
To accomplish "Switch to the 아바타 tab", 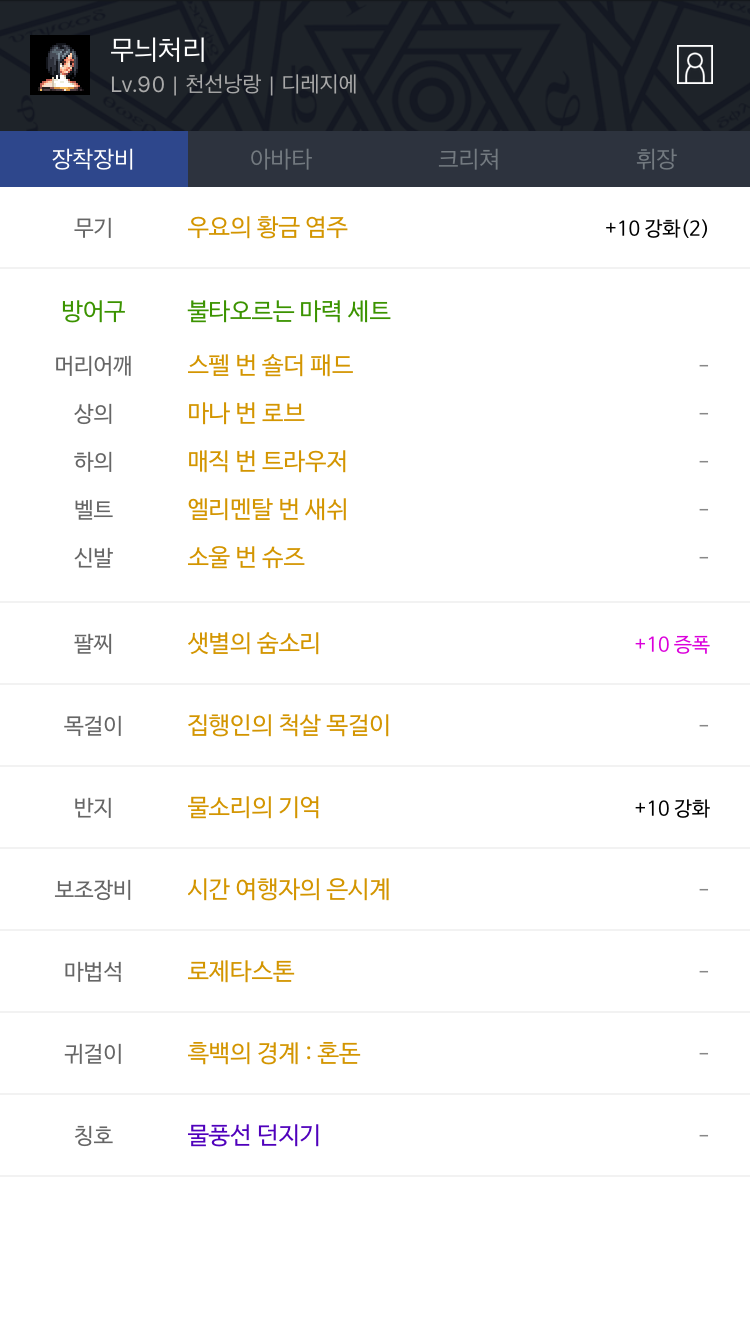I will point(281,159).
